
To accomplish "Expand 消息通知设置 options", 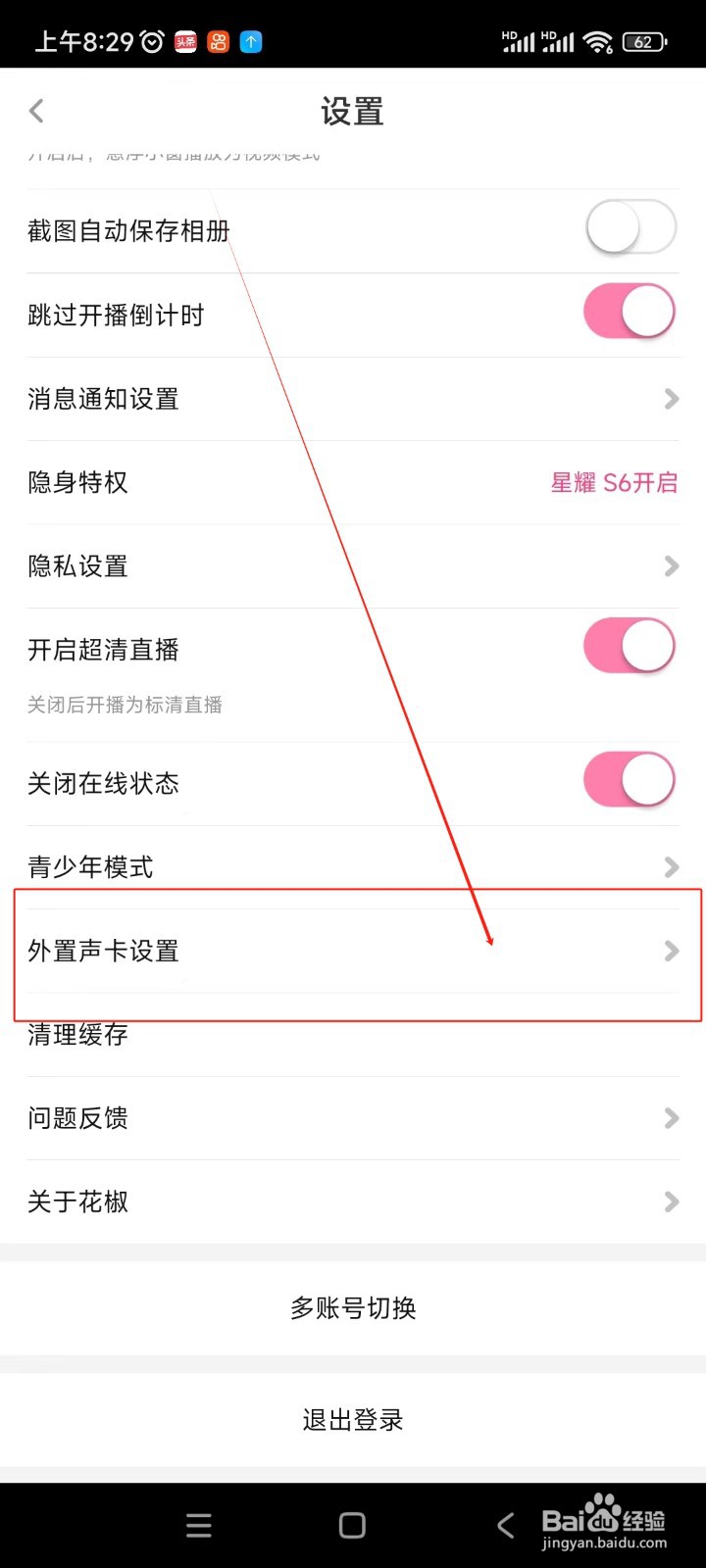I will [671, 399].
